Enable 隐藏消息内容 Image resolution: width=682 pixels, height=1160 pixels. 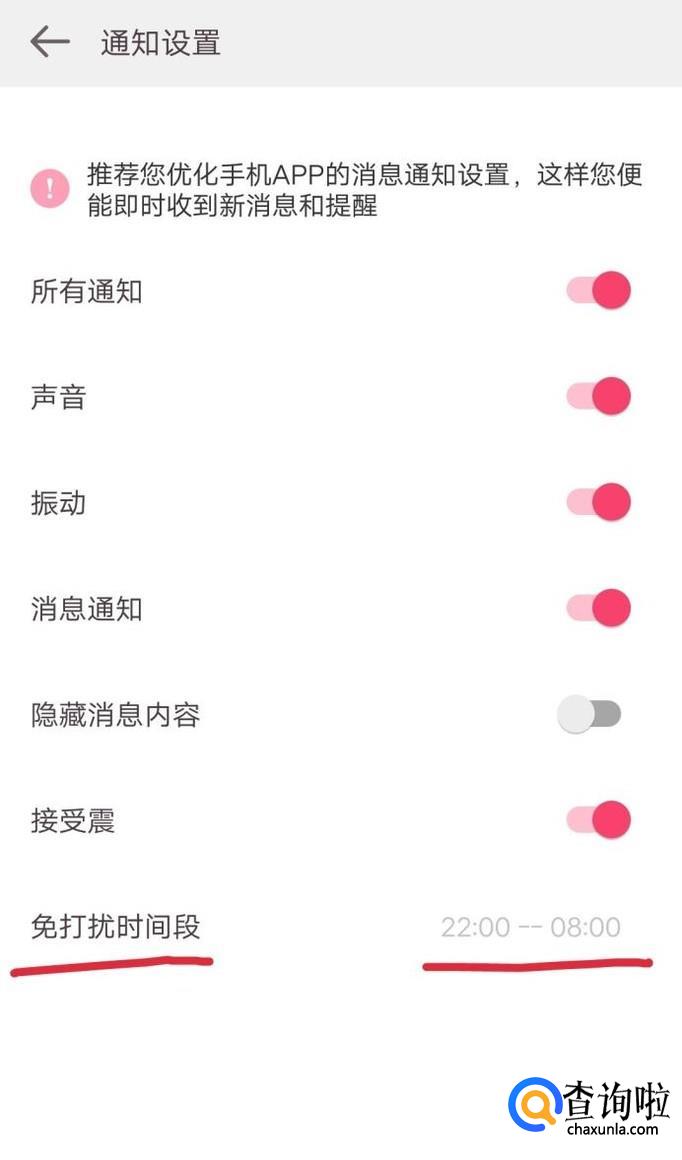[590, 714]
